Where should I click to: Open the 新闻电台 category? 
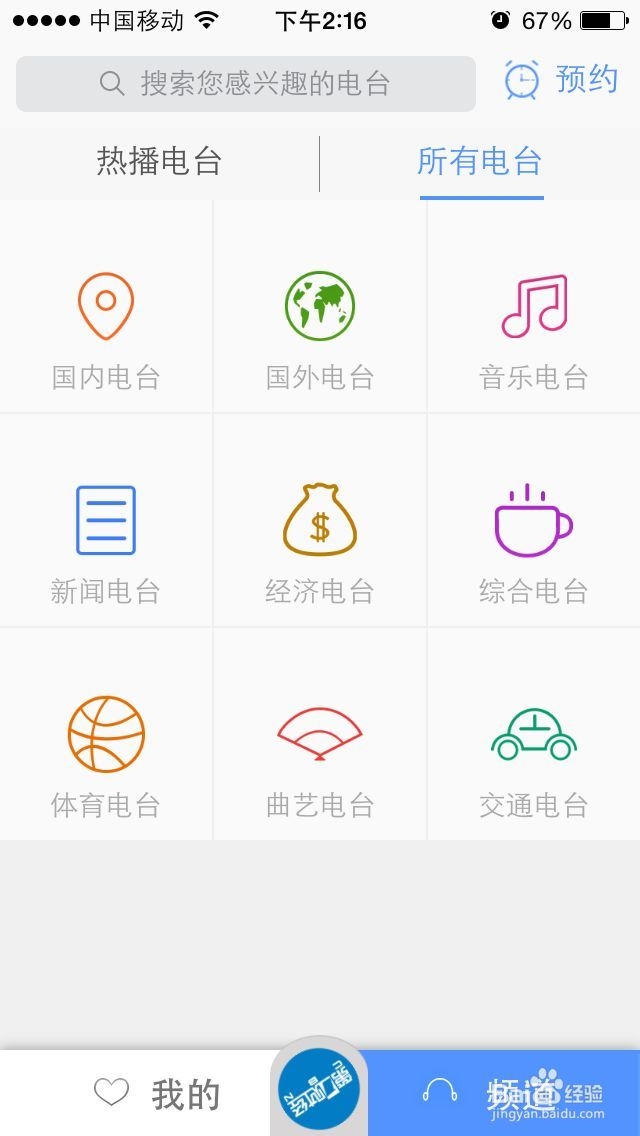coord(106,521)
